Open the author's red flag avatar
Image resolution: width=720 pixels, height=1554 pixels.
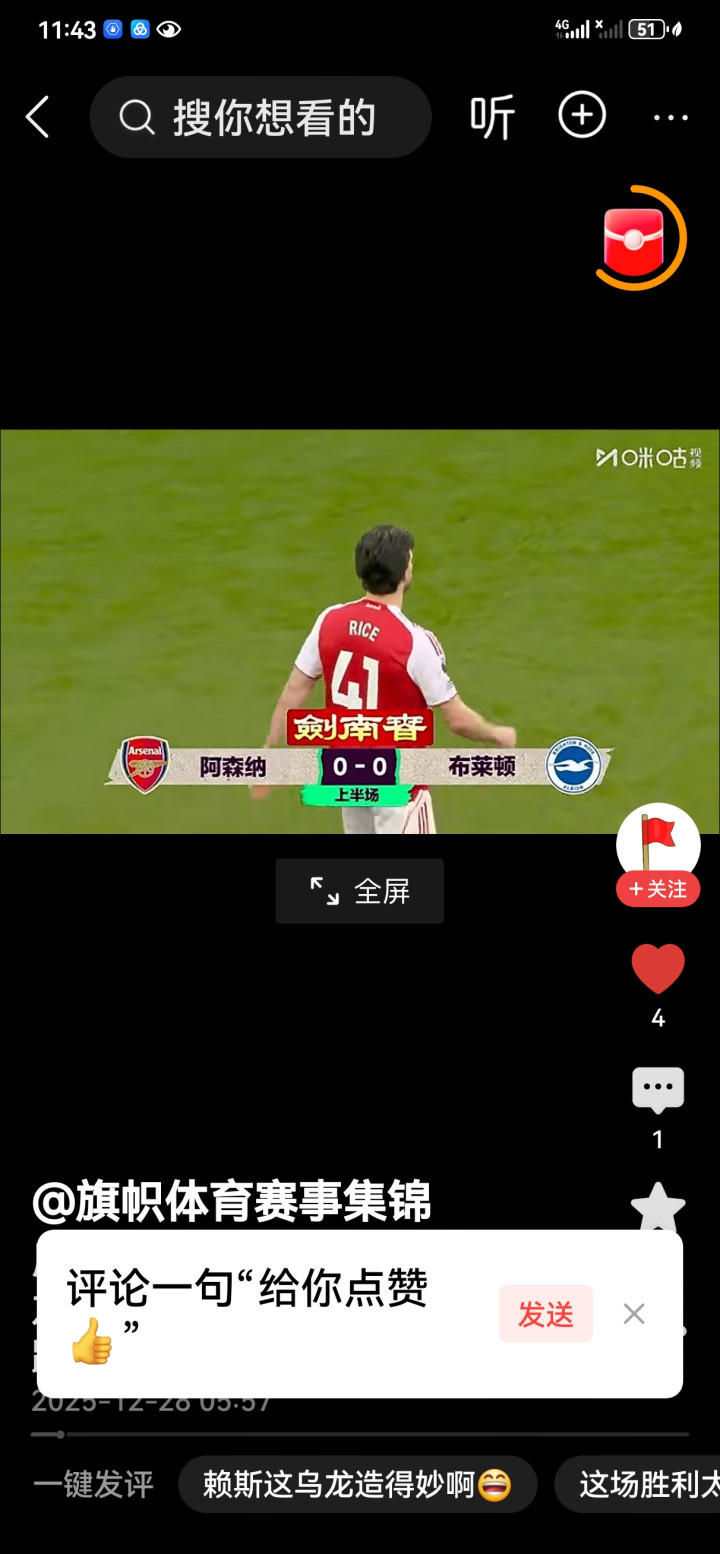click(658, 840)
